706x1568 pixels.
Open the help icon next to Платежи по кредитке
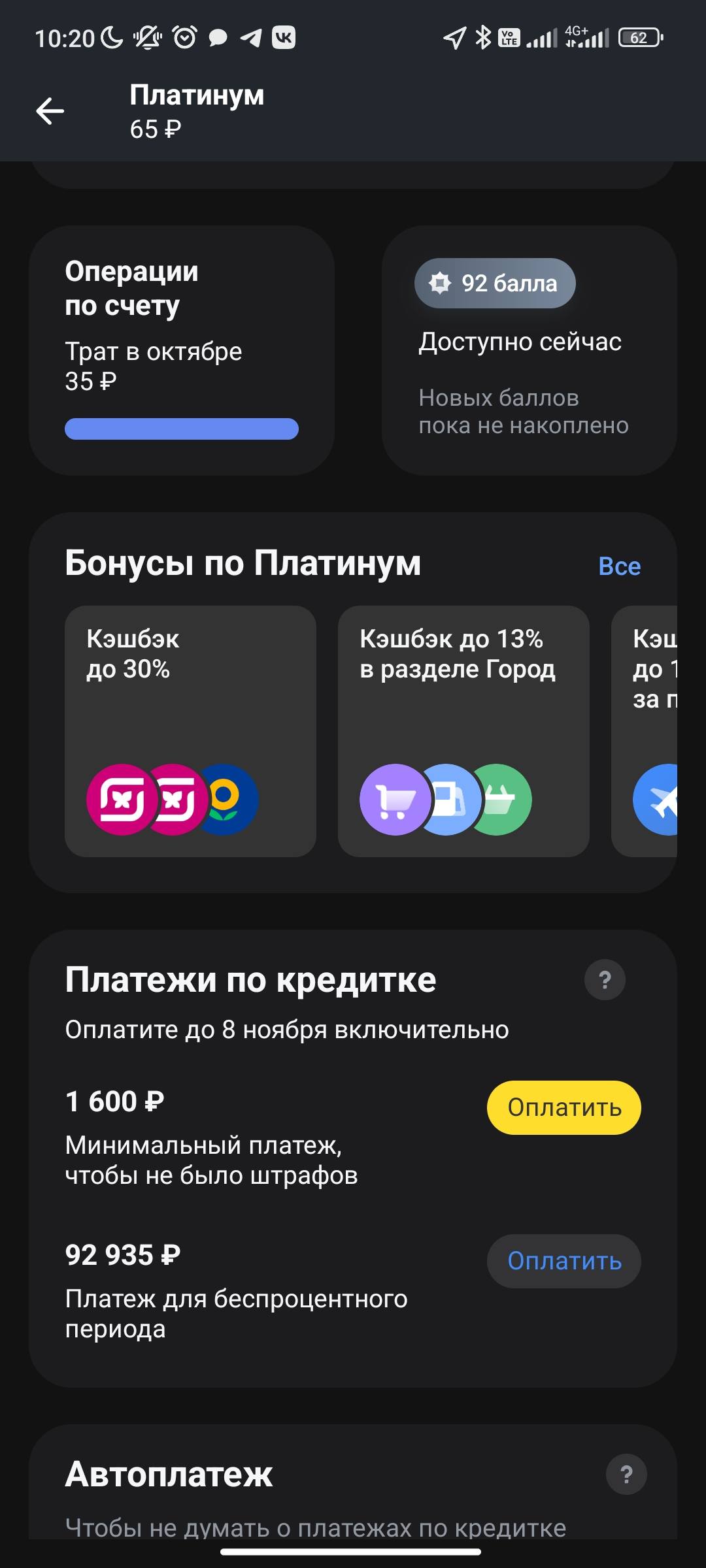[604, 980]
